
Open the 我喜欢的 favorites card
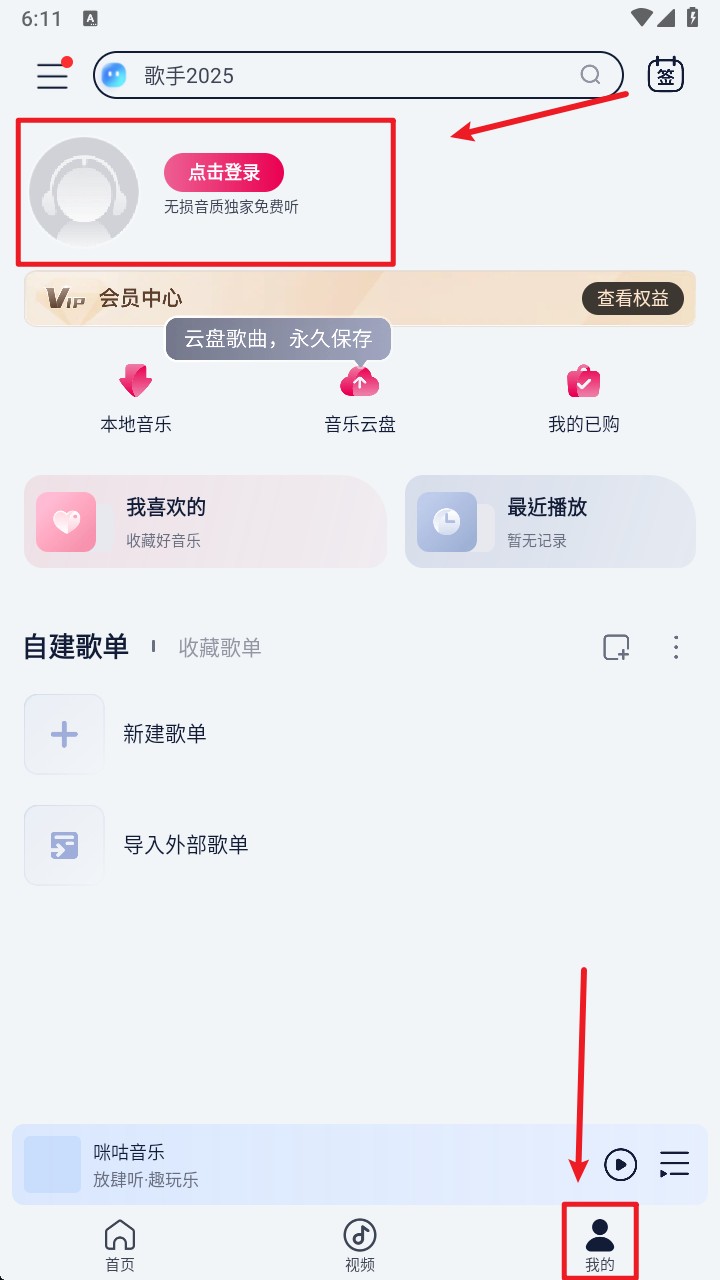pos(205,522)
